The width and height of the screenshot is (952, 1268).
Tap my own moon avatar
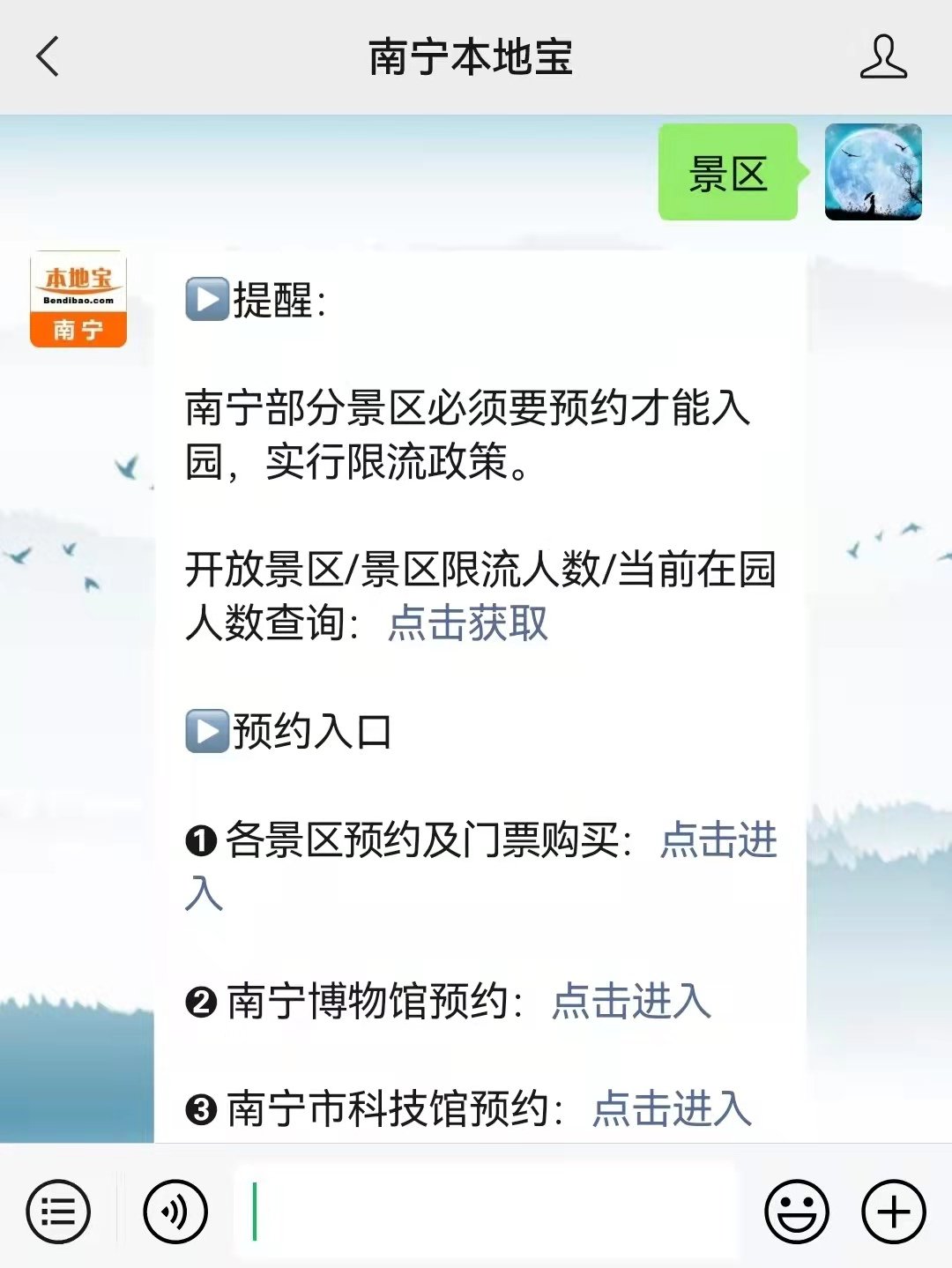(873, 172)
